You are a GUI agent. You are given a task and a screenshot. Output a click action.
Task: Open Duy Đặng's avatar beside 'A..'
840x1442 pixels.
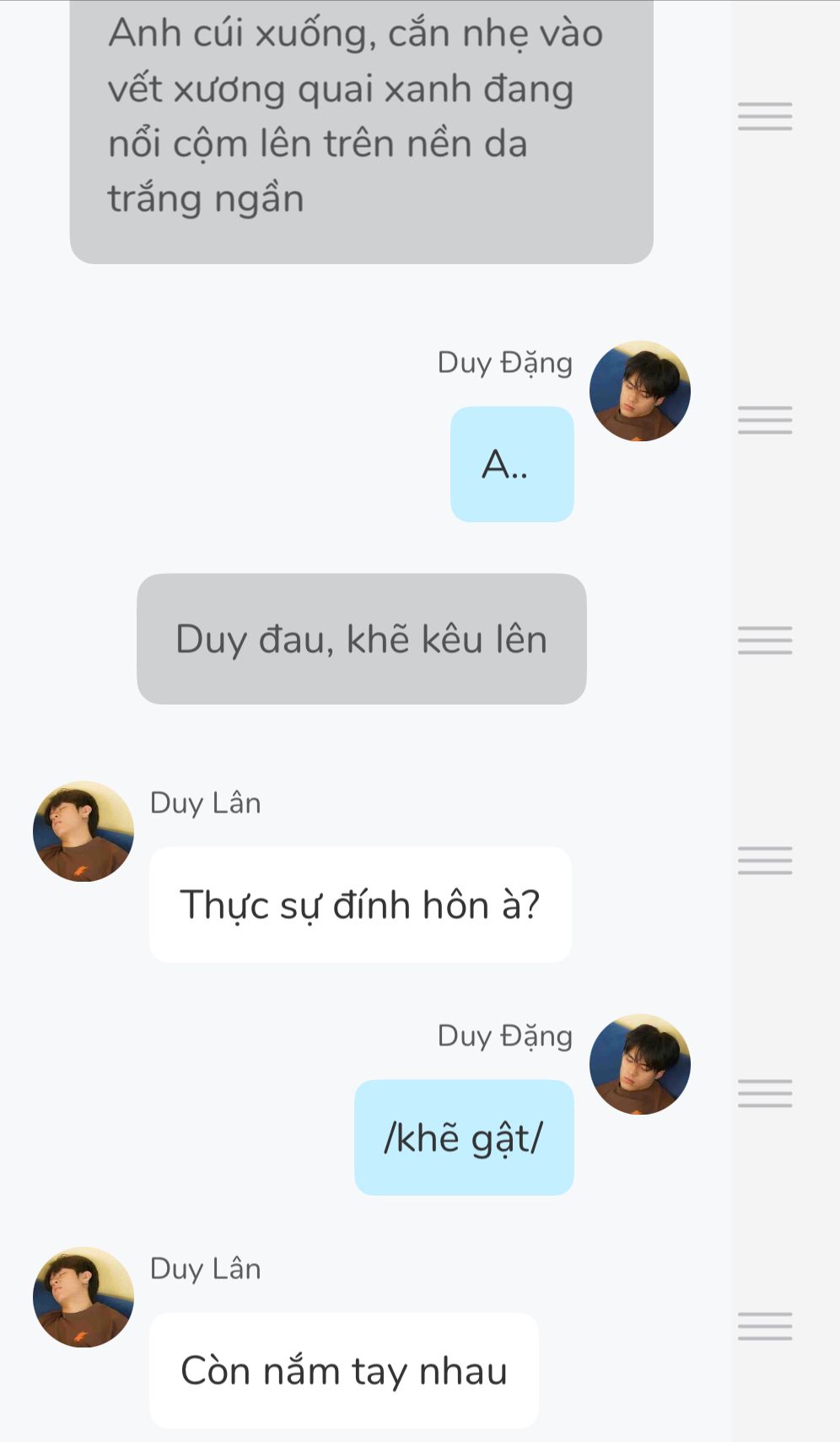point(639,392)
